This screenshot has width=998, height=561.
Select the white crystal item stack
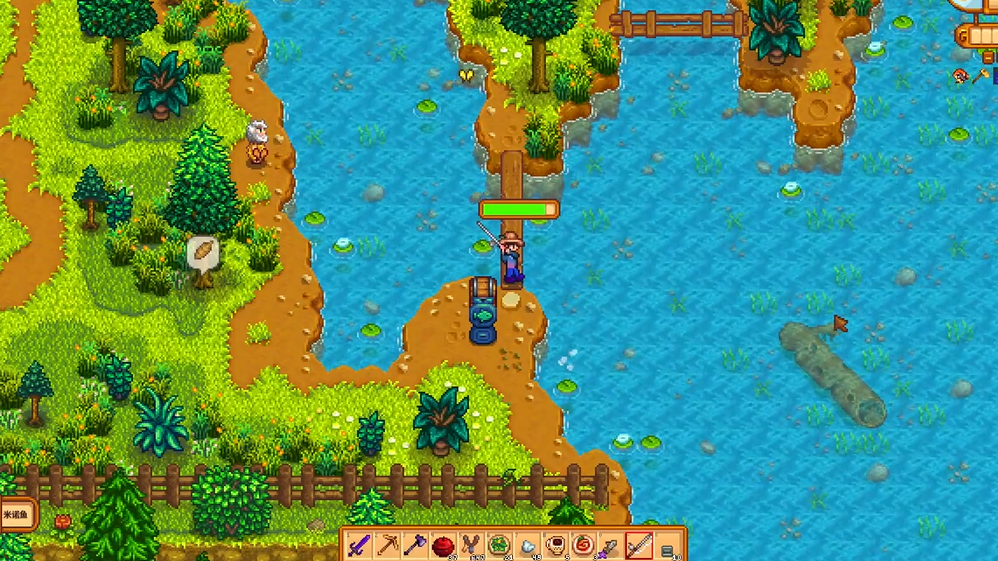[x=527, y=547]
